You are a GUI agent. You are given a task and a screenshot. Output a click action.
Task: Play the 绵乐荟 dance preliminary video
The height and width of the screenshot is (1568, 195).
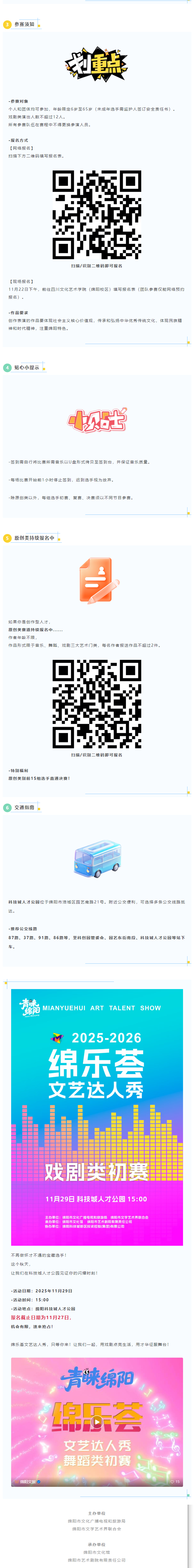(97, 1422)
